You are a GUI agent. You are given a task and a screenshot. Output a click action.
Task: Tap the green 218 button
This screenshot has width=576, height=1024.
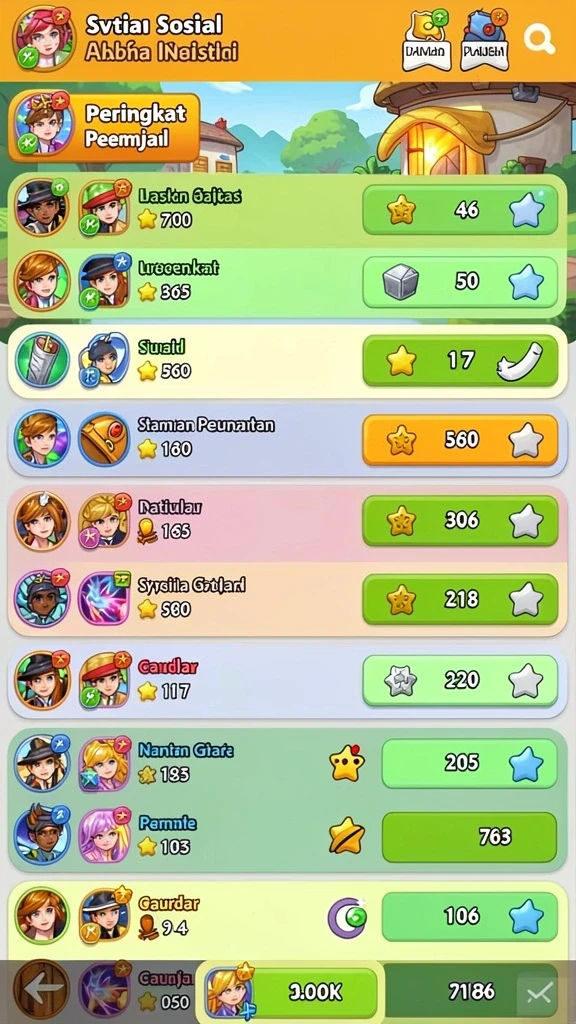click(460, 599)
